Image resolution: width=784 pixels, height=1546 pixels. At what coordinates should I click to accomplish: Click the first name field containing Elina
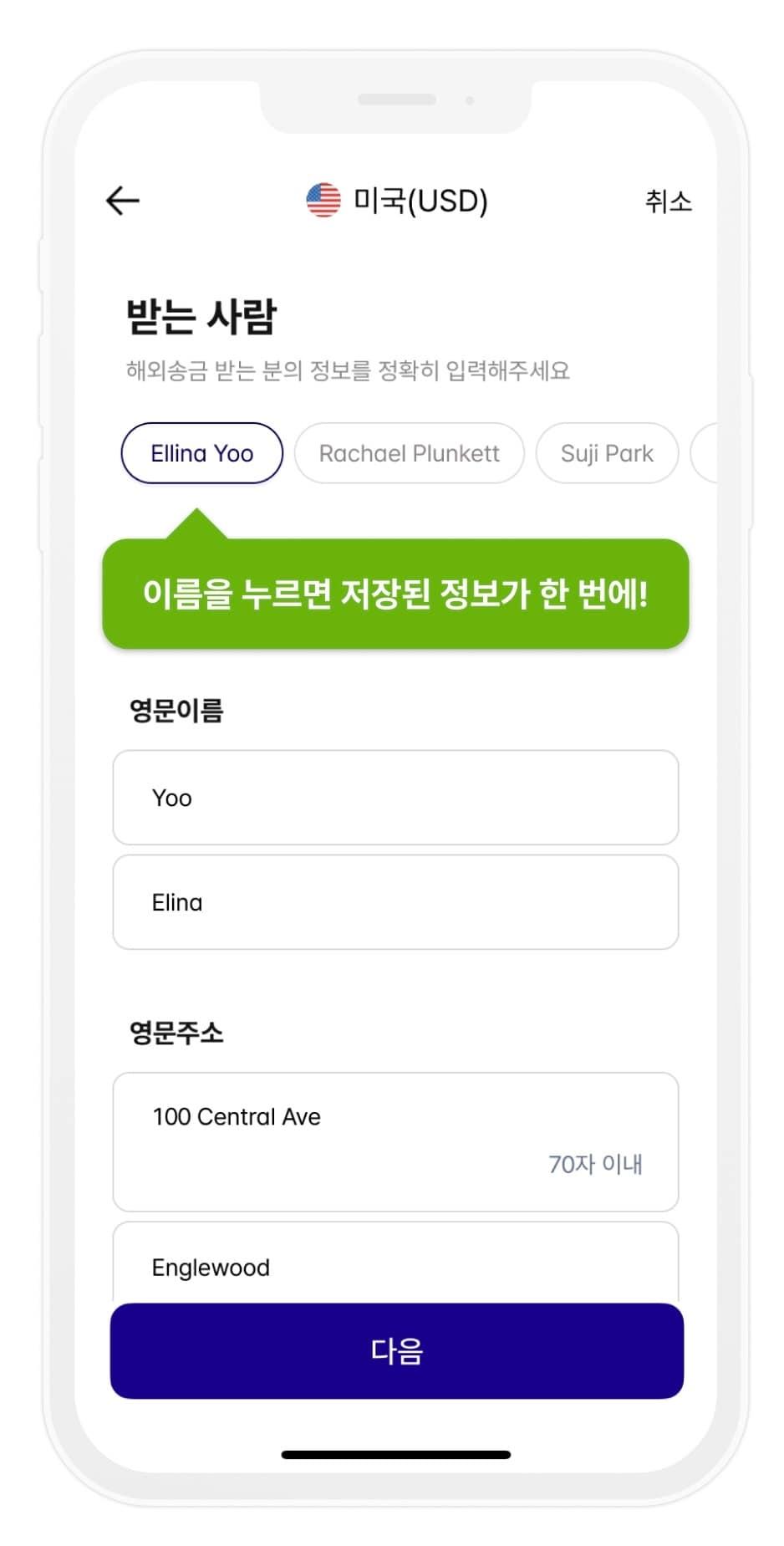coord(395,902)
